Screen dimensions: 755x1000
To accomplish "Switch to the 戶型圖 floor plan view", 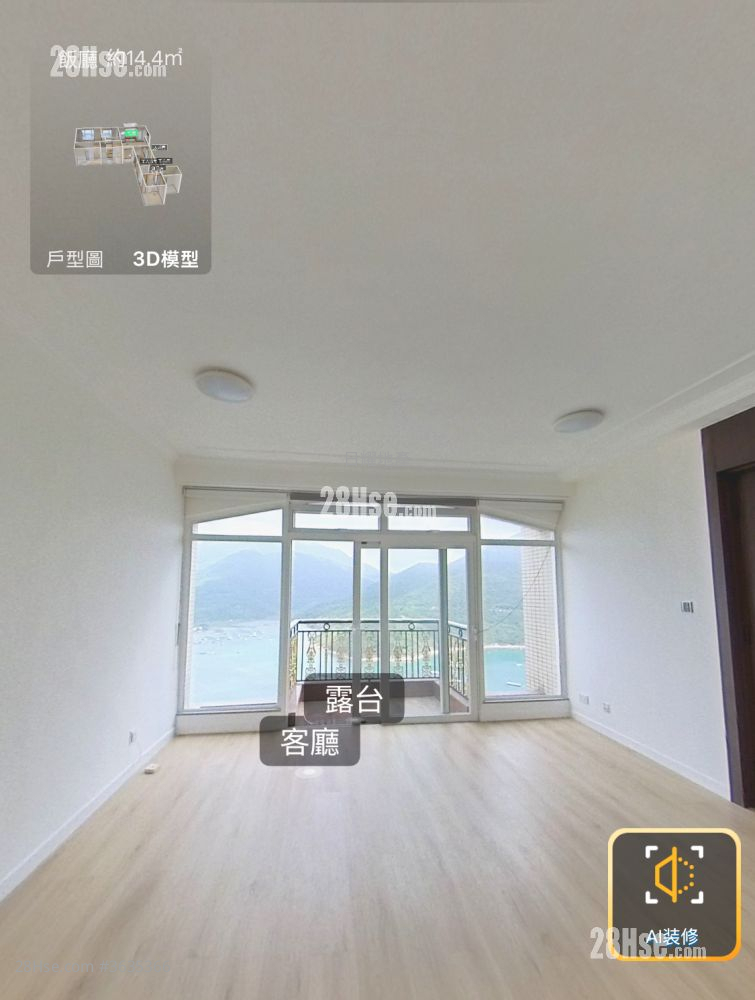I will point(75,259).
